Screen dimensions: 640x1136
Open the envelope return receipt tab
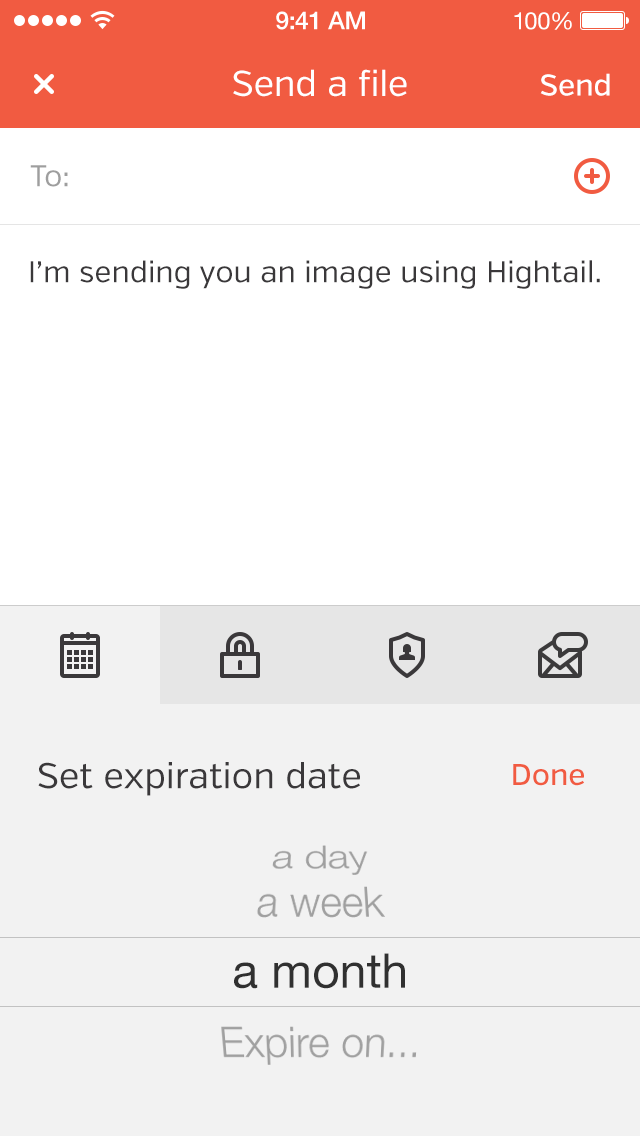[x=562, y=656]
